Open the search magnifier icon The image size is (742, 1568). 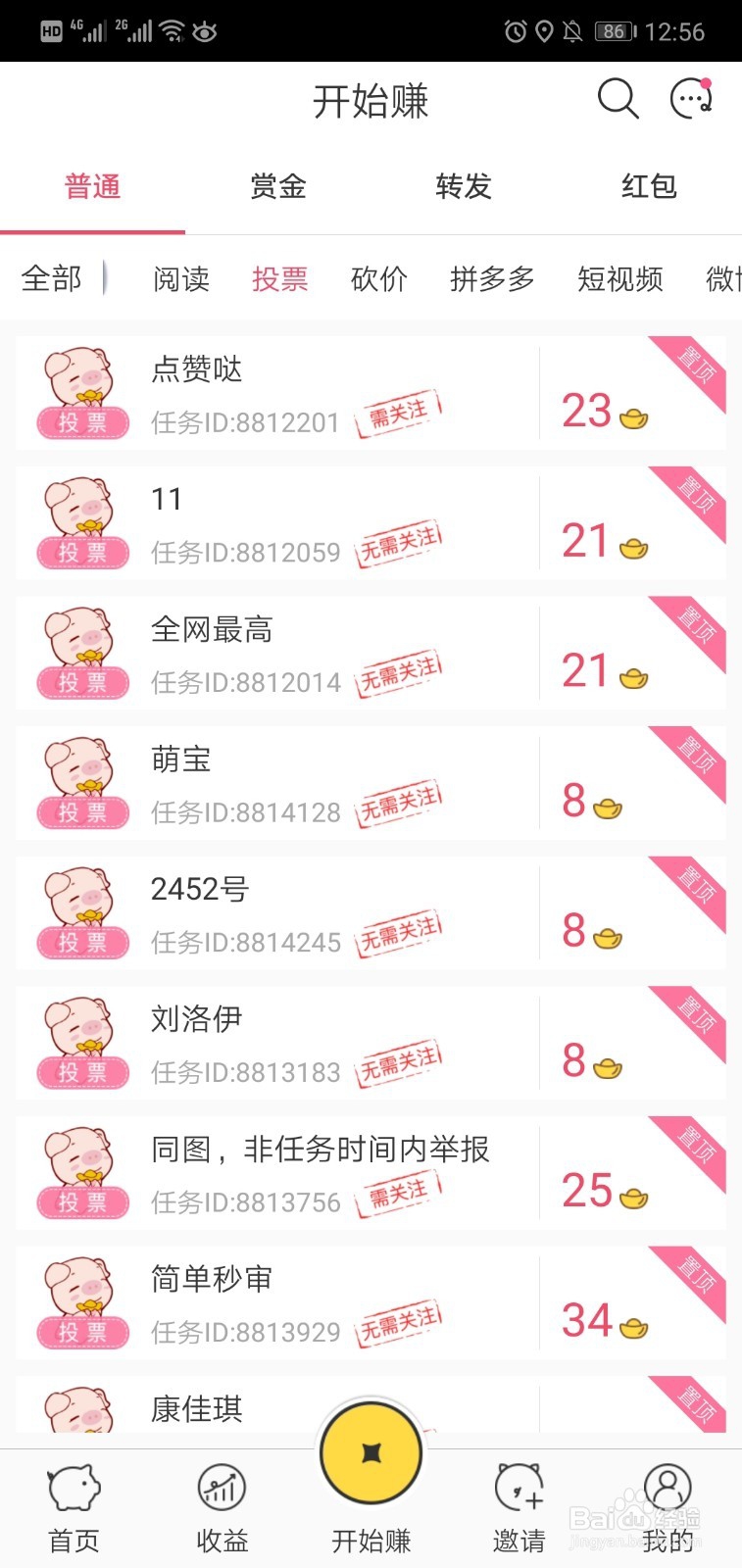[617, 99]
